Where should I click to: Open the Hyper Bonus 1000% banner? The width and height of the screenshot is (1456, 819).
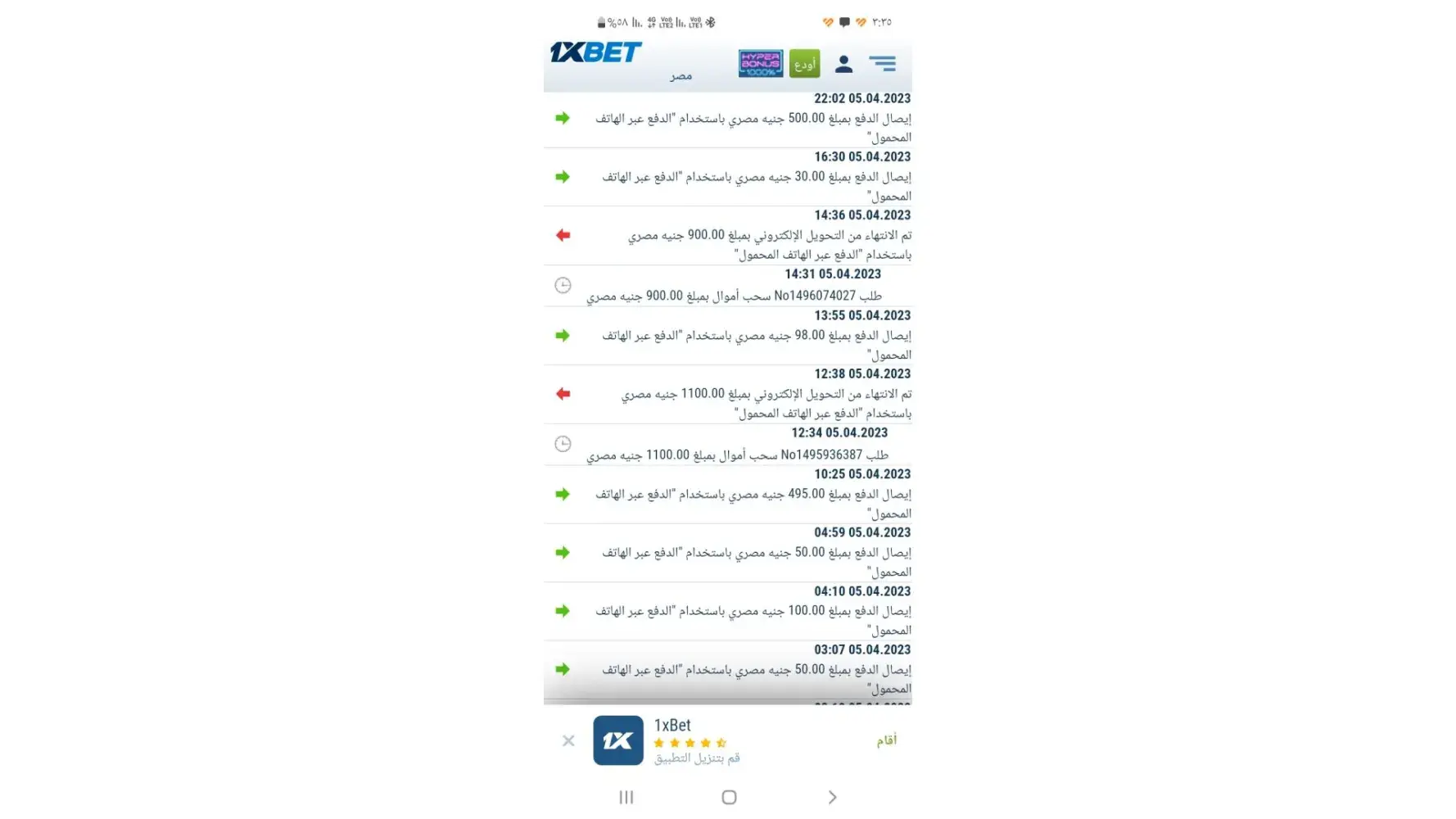point(760,63)
